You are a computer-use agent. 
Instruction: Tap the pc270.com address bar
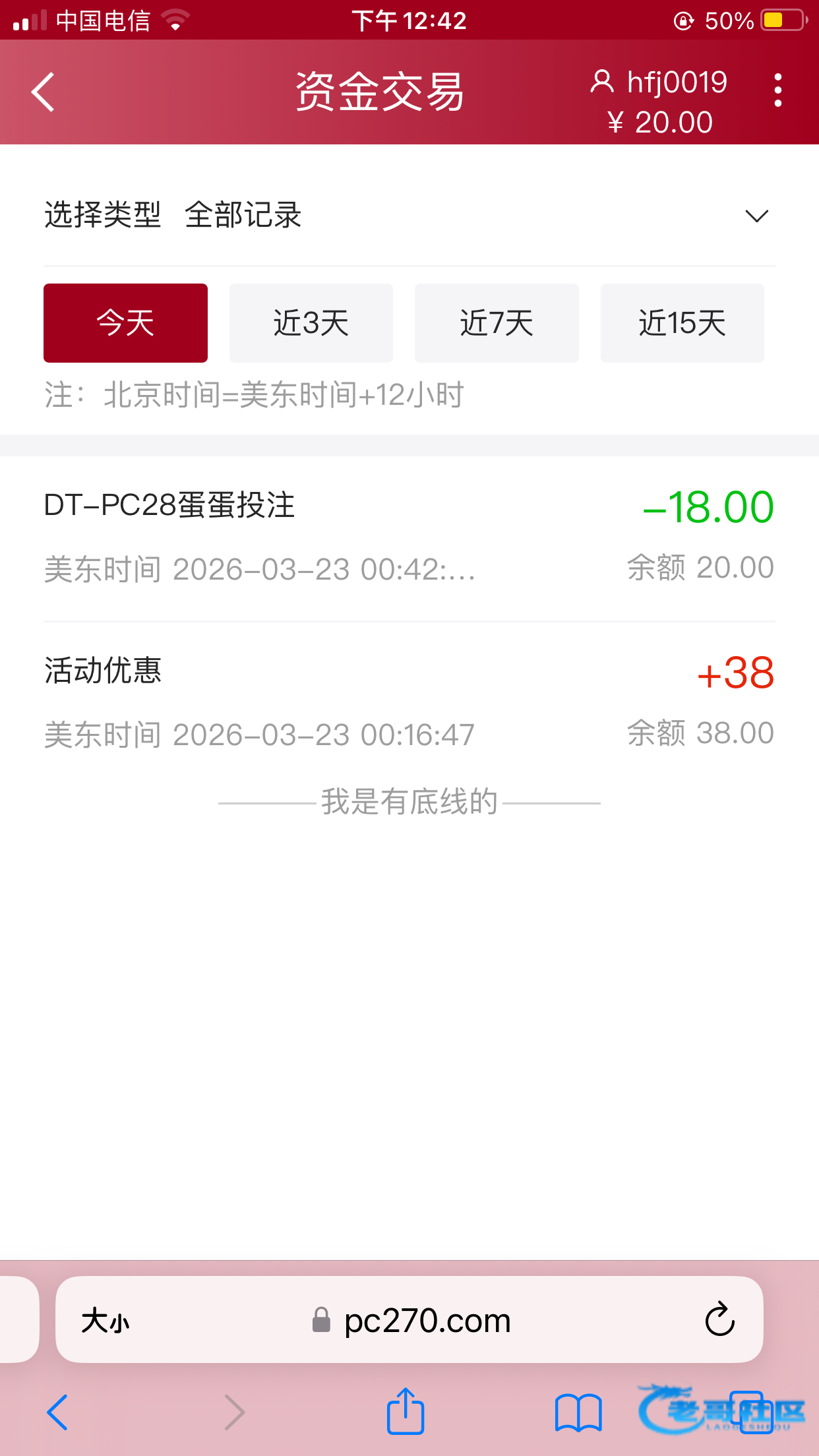tap(422, 1321)
